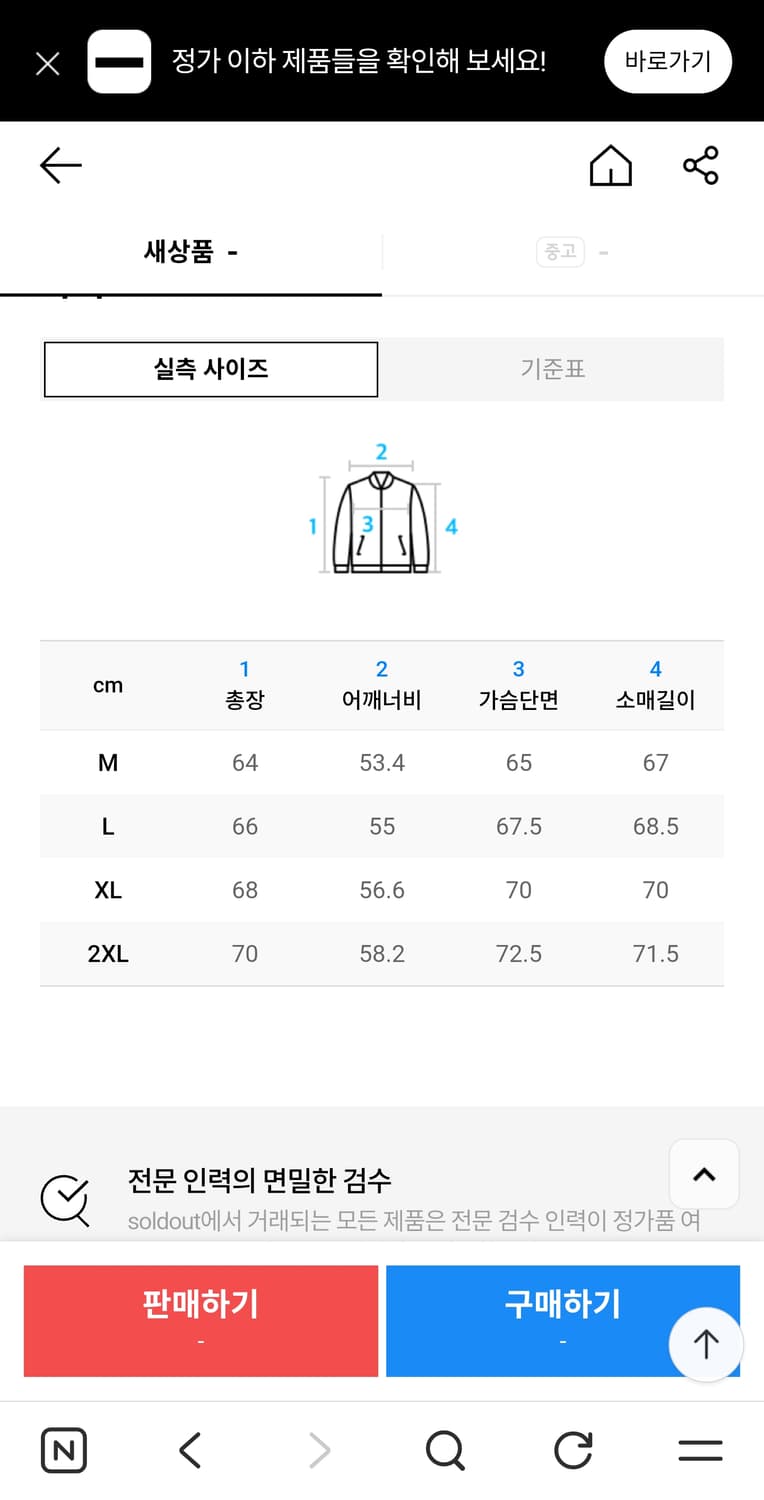Open the Naver home via N icon

click(x=63, y=1450)
